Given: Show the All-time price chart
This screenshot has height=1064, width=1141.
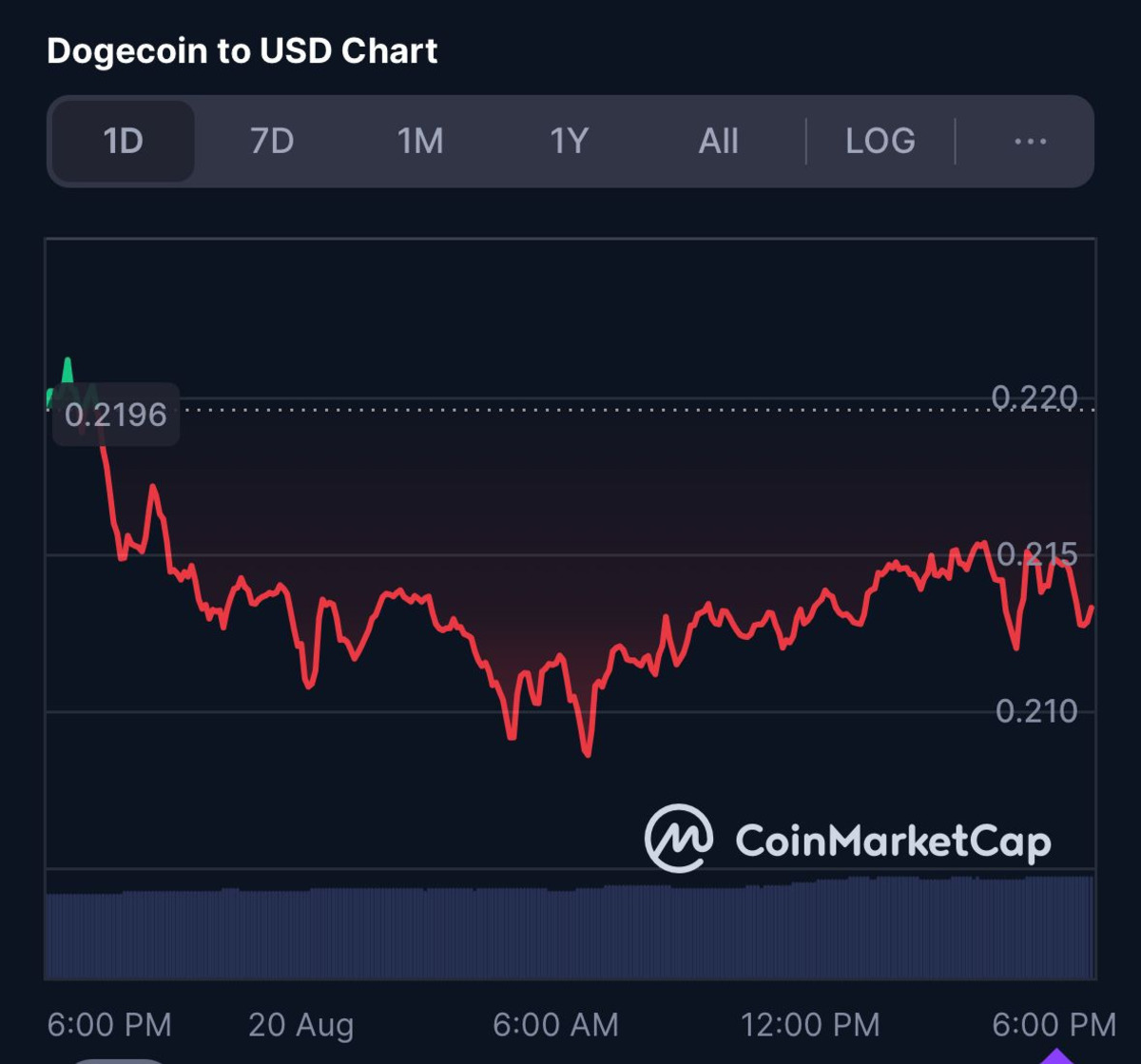Looking at the screenshot, I should point(718,142).
